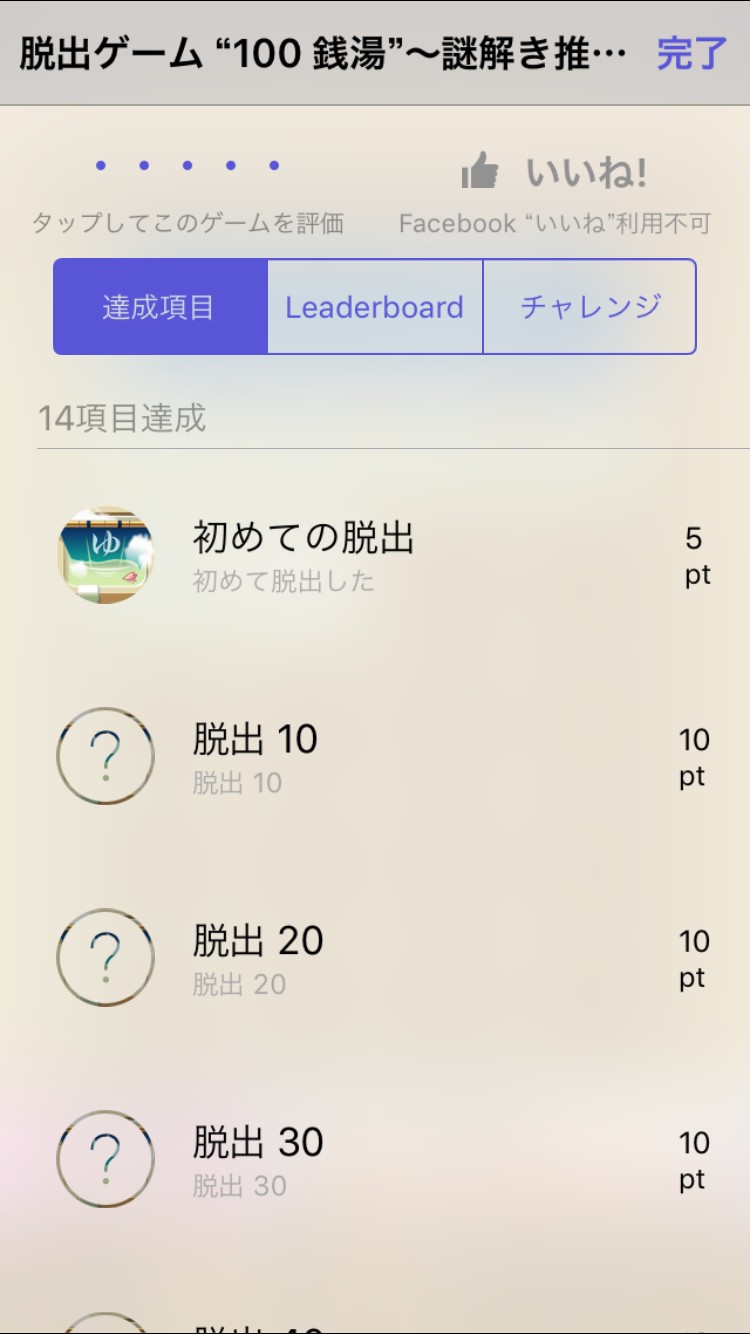Image resolution: width=750 pixels, height=1334 pixels.
Task: Select the チャレンジ tab
Action: point(590,307)
